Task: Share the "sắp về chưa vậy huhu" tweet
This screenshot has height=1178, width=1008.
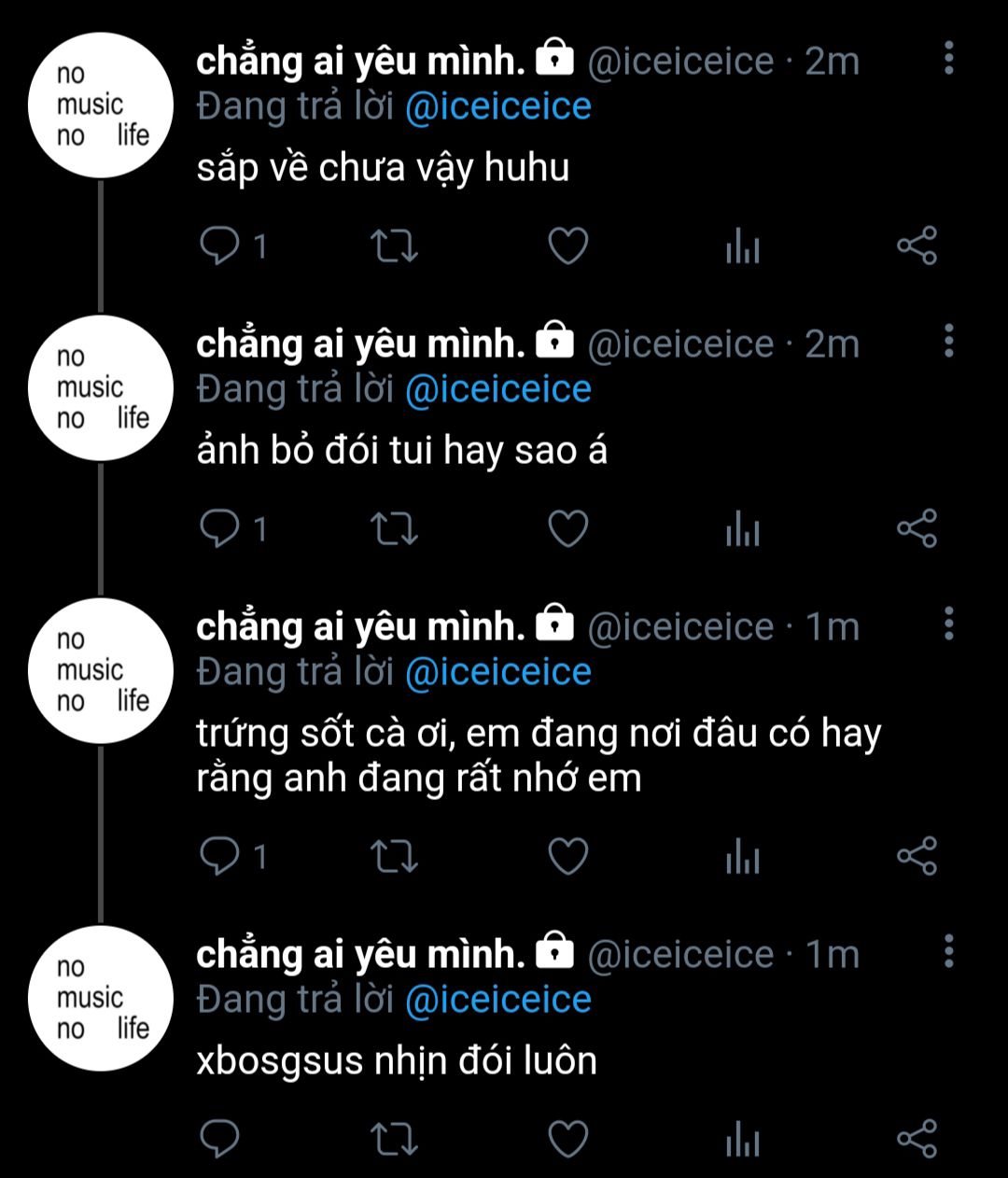Action: pos(917,245)
